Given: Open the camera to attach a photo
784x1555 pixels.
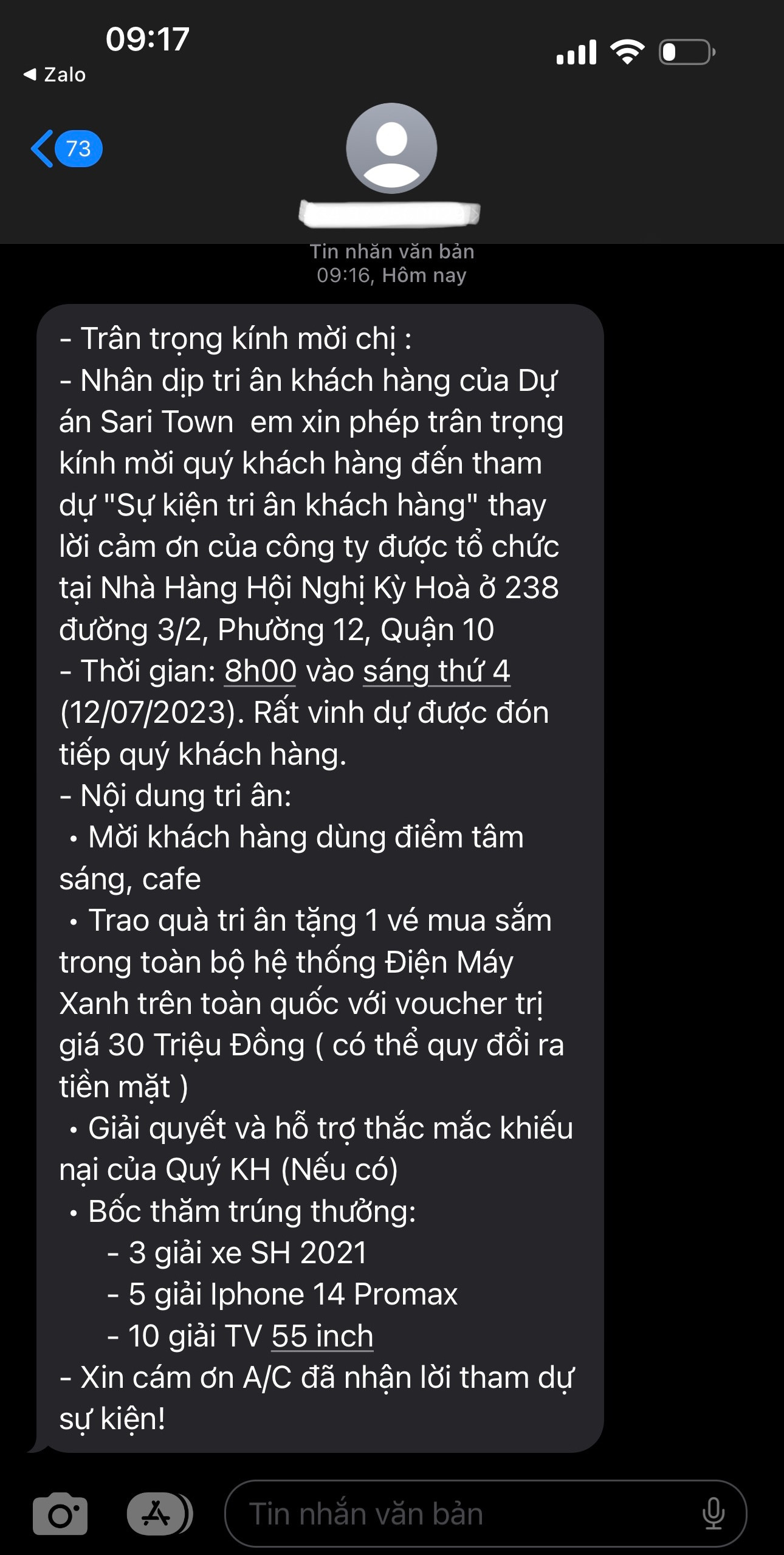Looking at the screenshot, I should (x=60, y=1514).
